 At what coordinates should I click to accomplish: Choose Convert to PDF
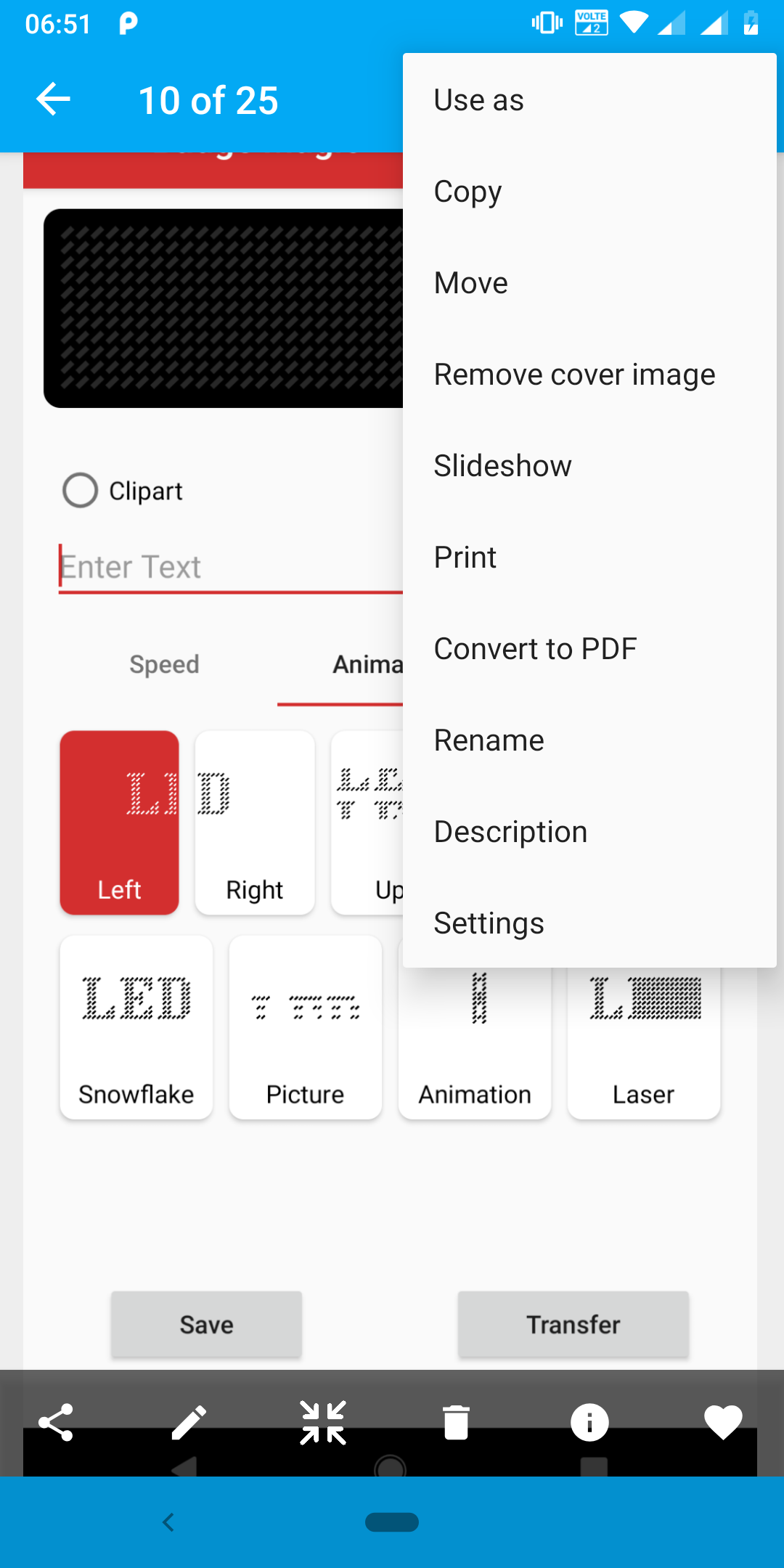[x=589, y=649]
